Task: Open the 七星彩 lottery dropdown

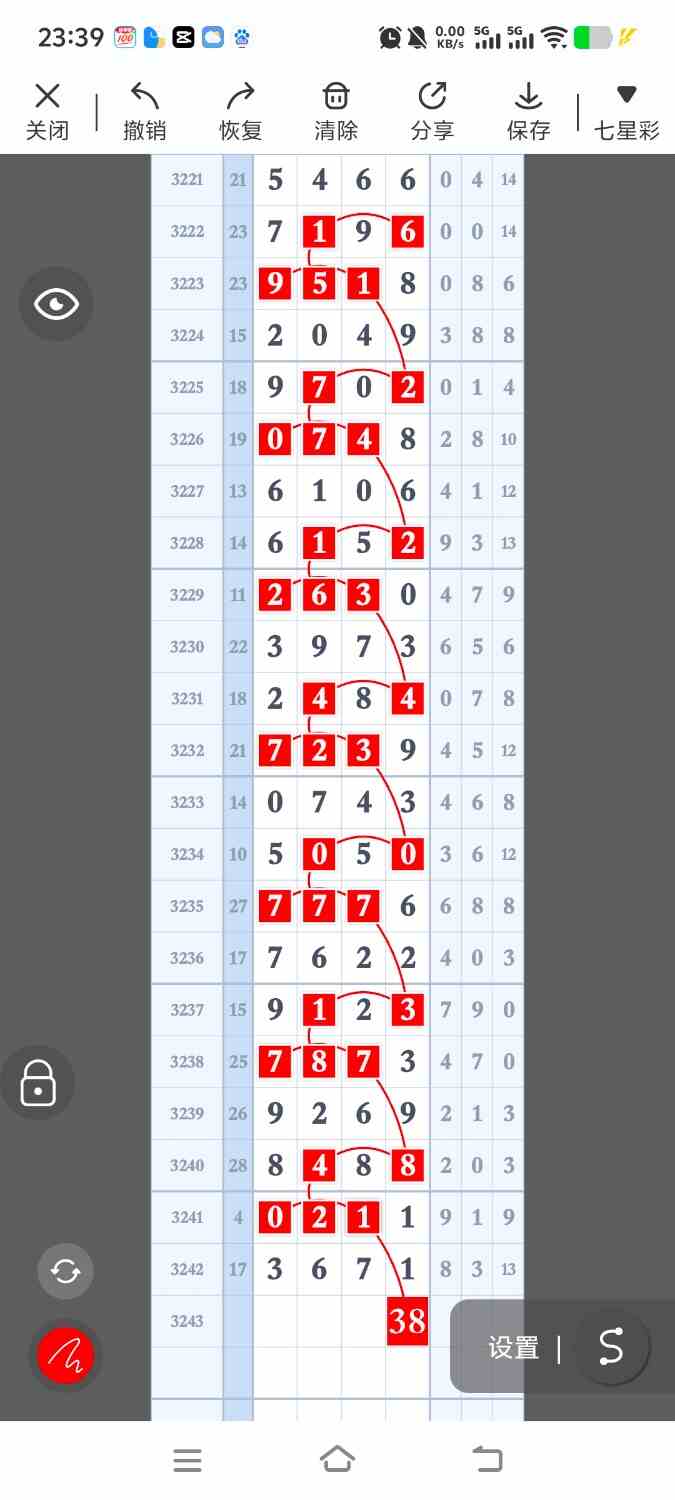Action: (627, 111)
